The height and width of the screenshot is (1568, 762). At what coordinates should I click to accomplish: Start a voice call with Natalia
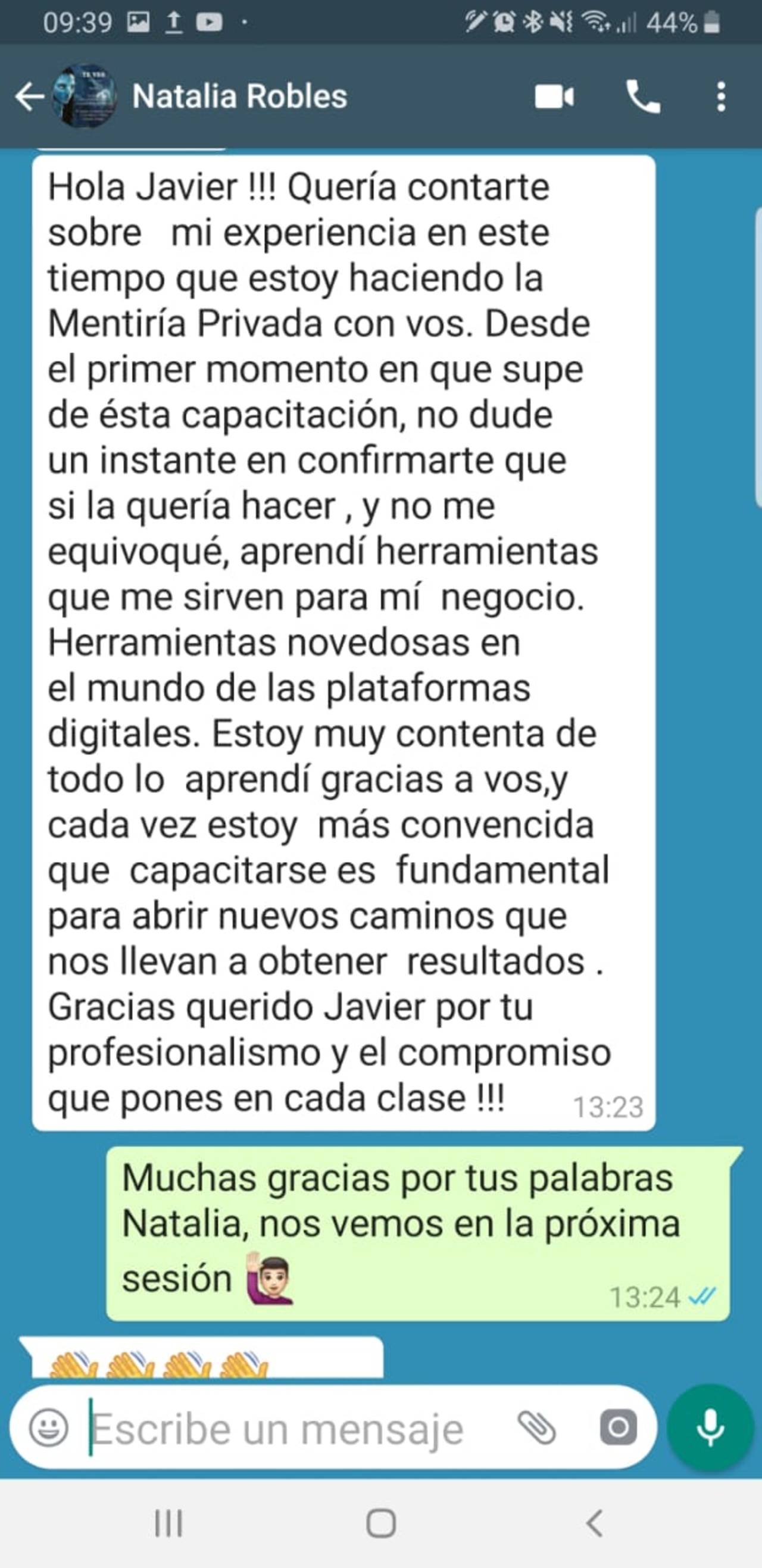tap(643, 97)
